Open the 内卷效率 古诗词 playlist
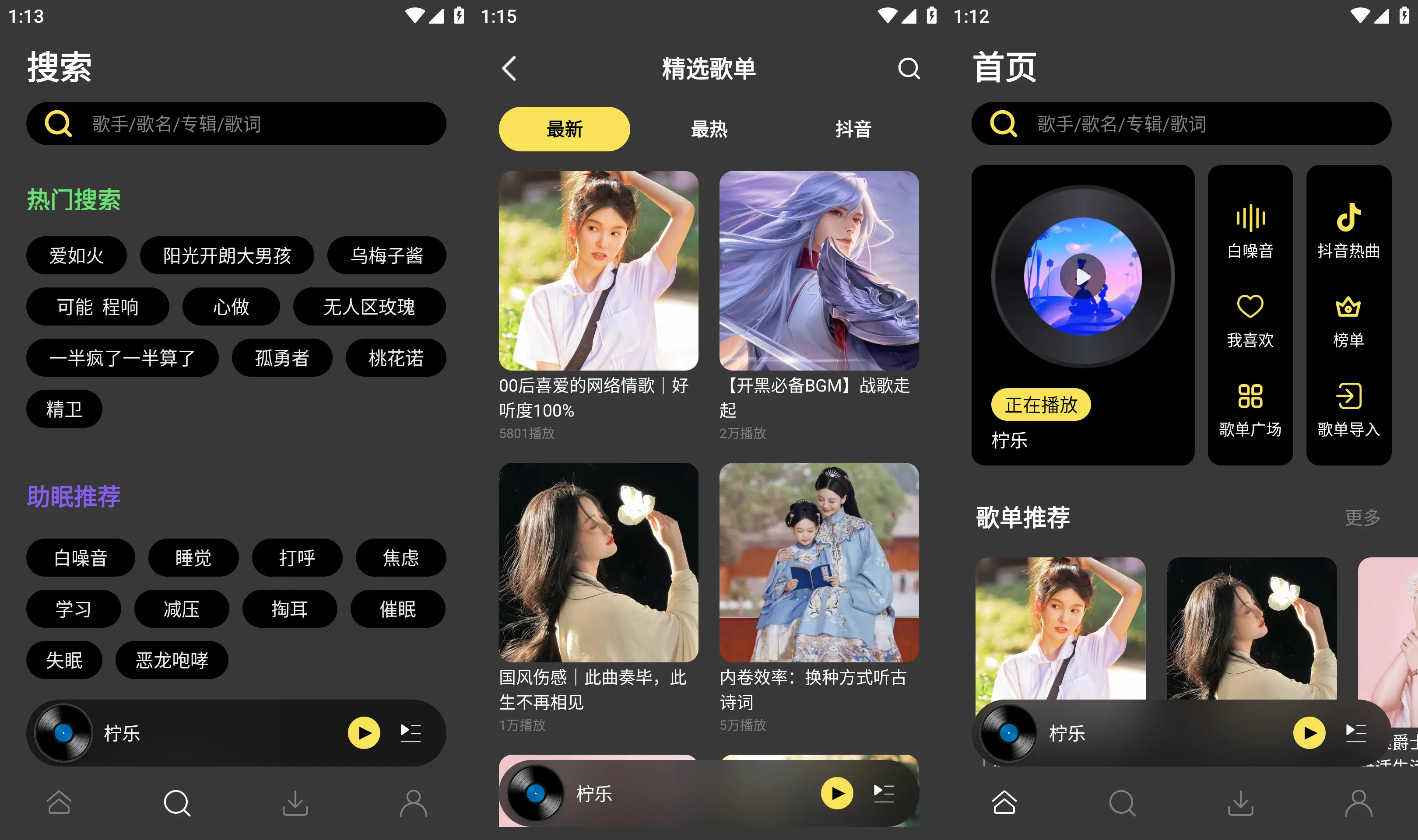The width and height of the screenshot is (1418, 840). pos(818,562)
